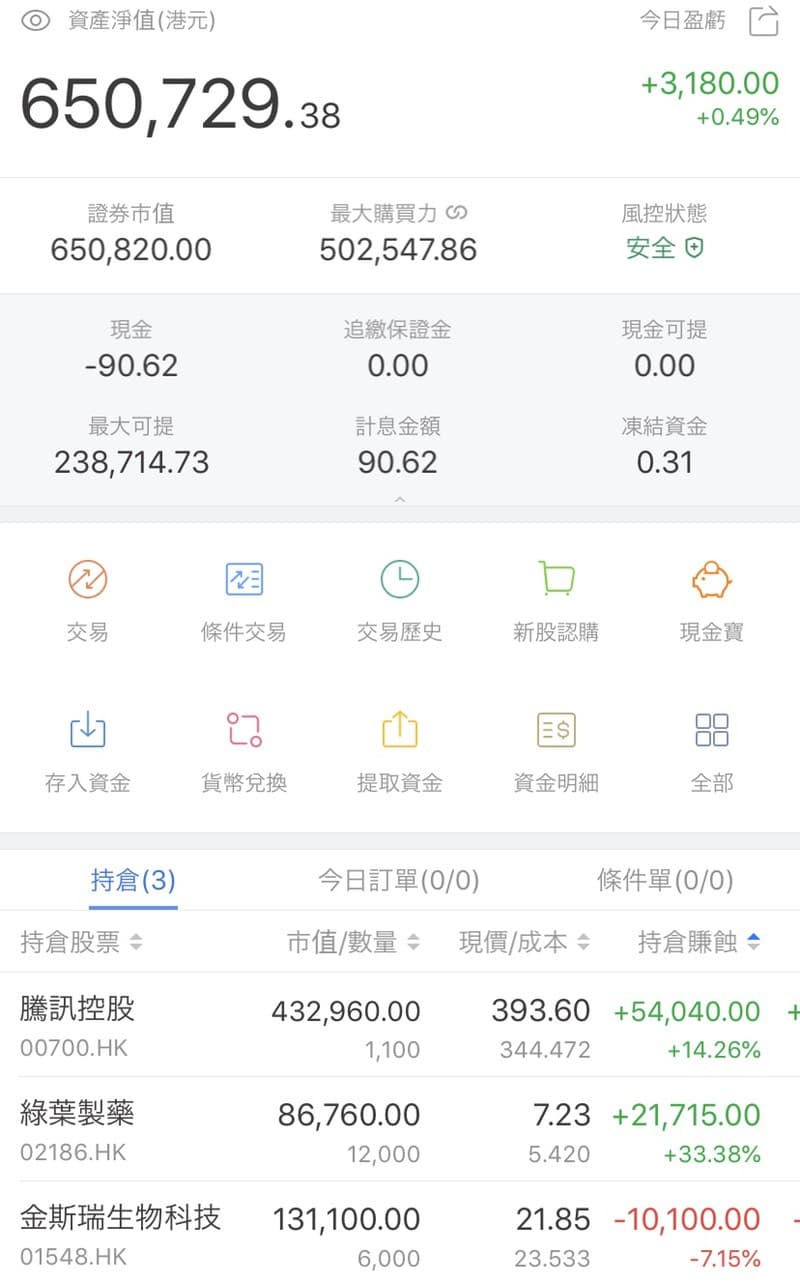Open the 貨幣兌換 currency exchange
The height and width of the screenshot is (1282, 800).
(242, 748)
